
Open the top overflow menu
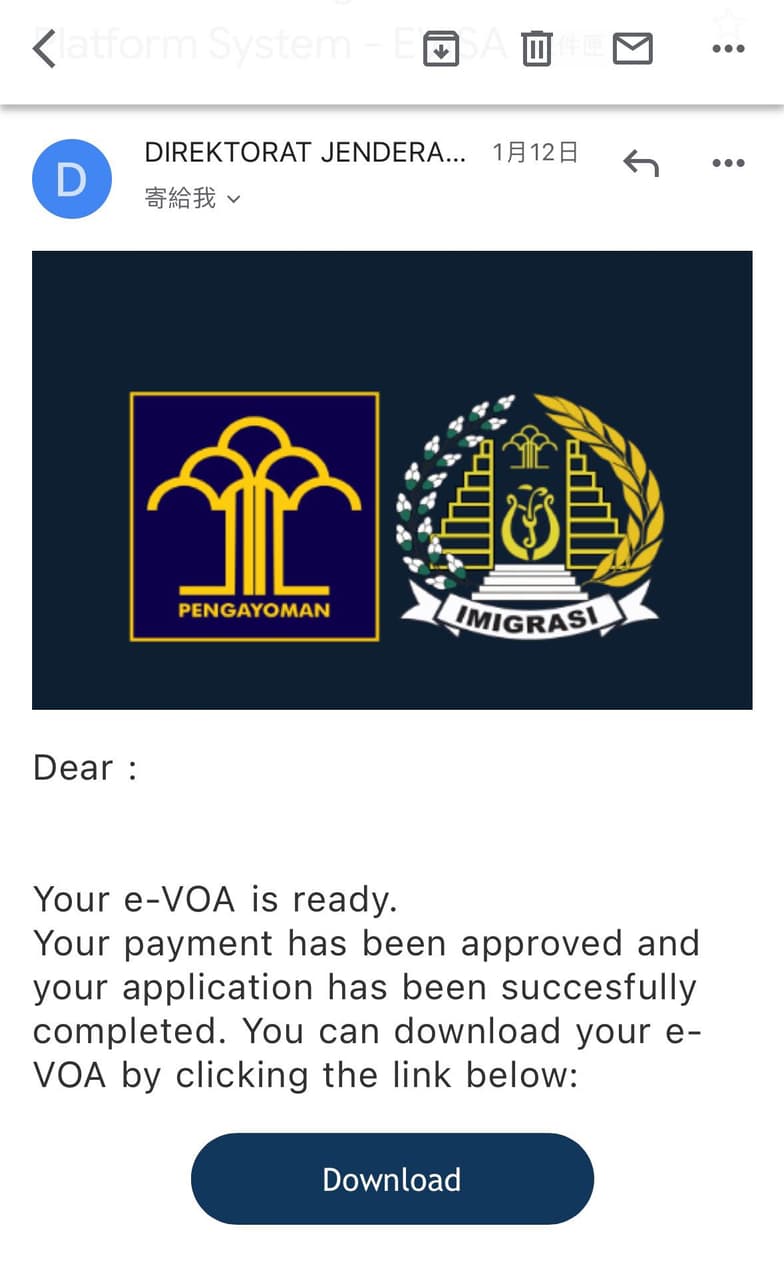(x=728, y=48)
